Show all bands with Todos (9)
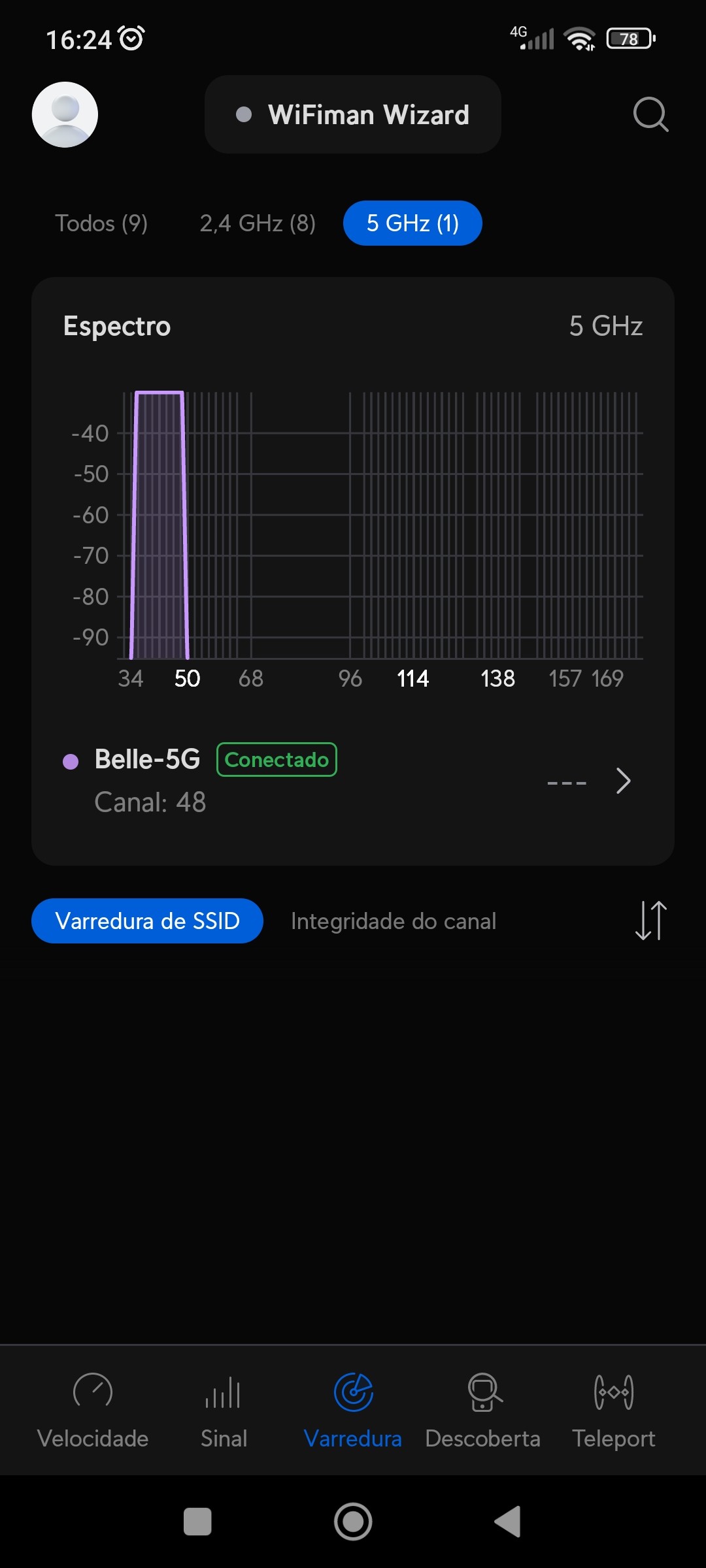 tap(101, 223)
